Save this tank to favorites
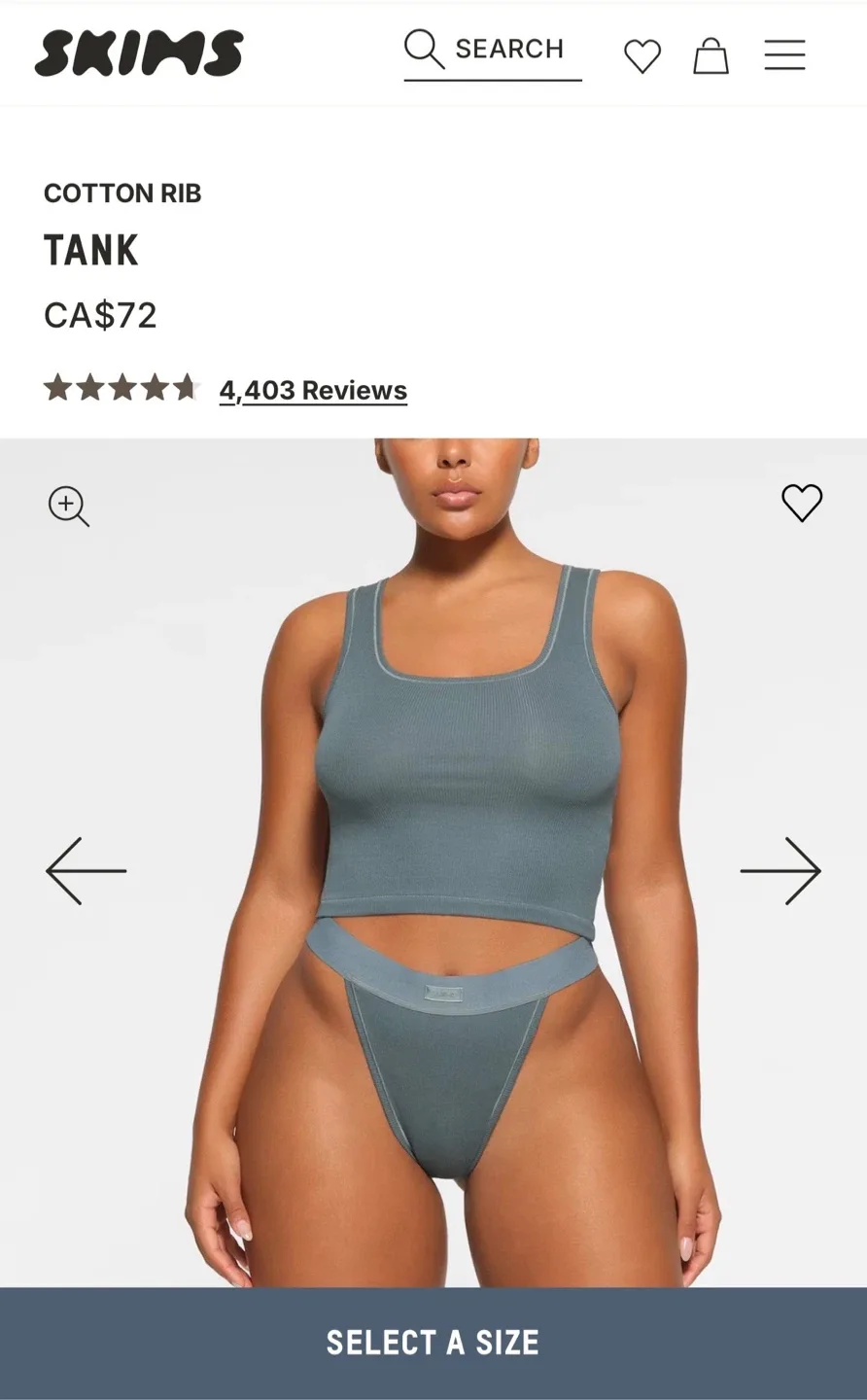867x1400 pixels. tap(802, 503)
